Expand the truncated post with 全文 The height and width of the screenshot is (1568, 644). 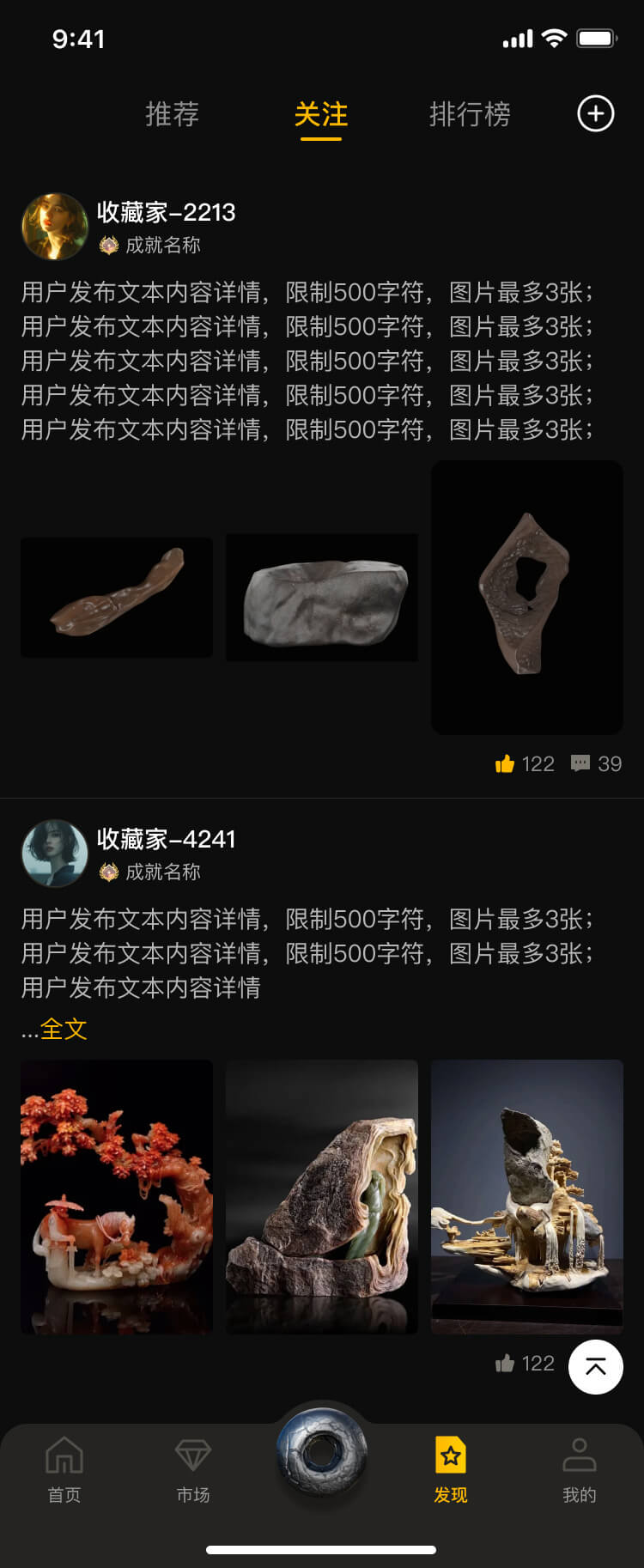tap(64, 1029)
